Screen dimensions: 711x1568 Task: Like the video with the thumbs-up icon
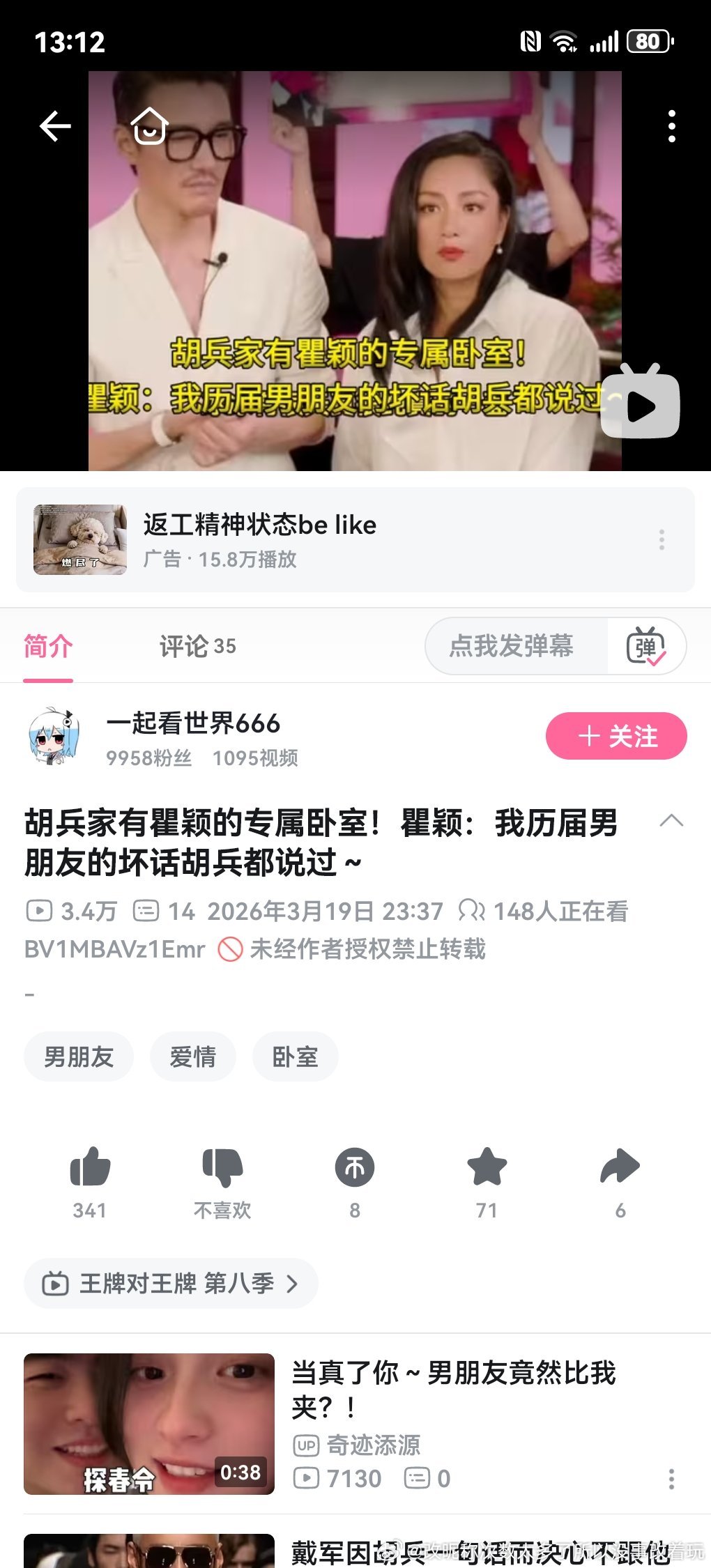[x=90, y=1167]
